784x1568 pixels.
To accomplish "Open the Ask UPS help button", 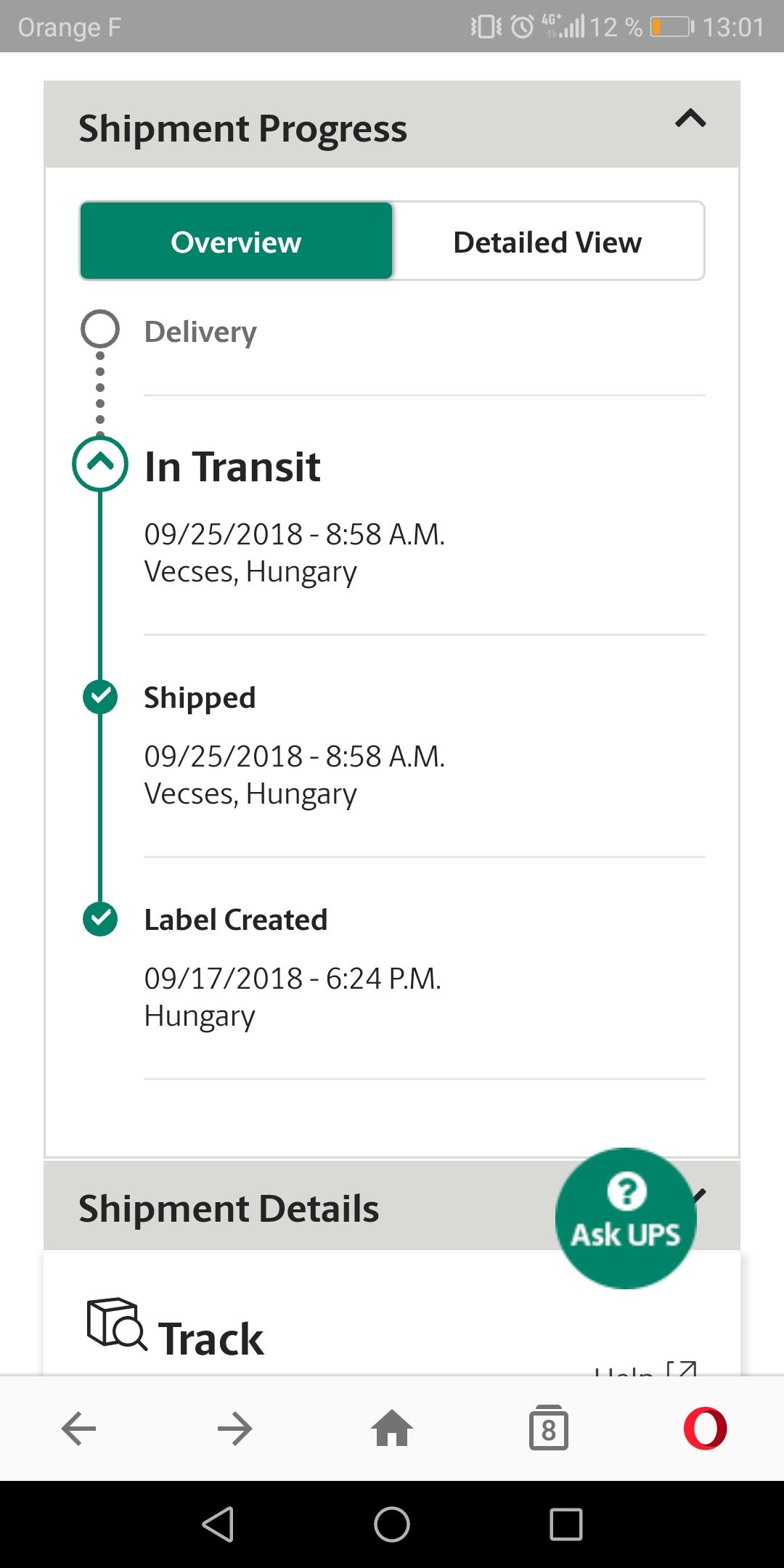I will 626,1217.
